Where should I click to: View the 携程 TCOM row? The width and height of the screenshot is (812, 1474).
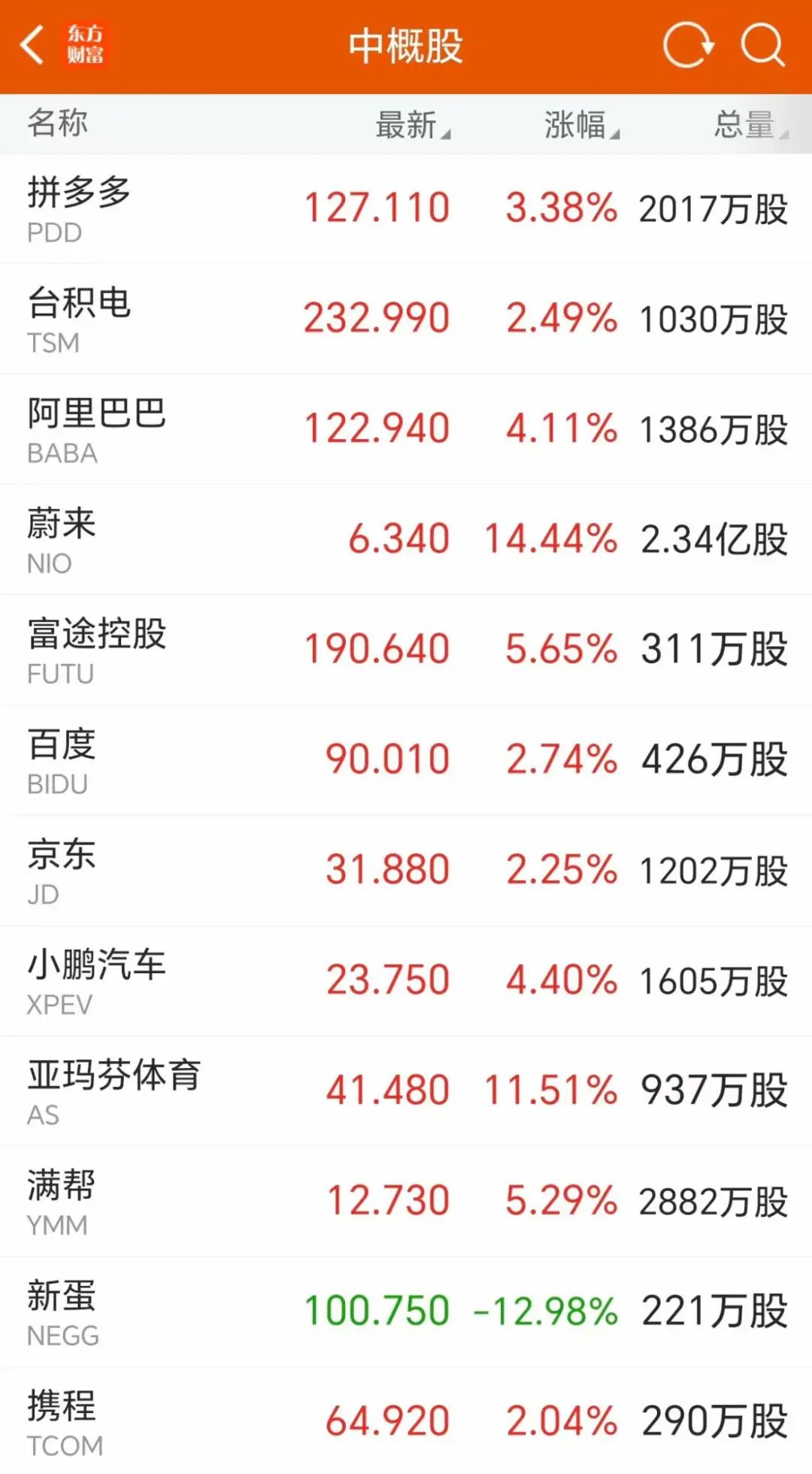pyautogui.click(x=406, y=1421)
